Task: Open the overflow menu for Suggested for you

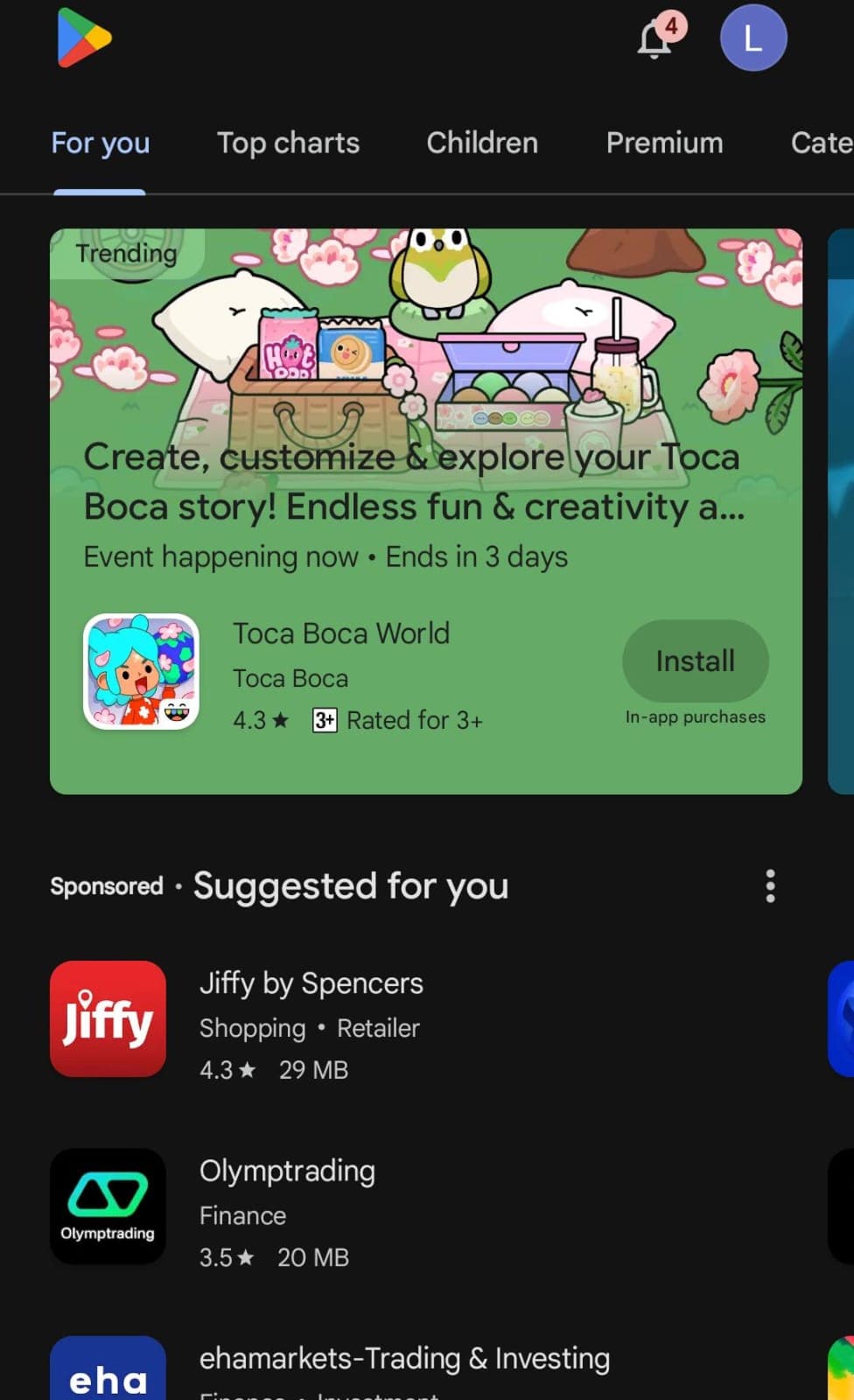Action: point(770,886)
